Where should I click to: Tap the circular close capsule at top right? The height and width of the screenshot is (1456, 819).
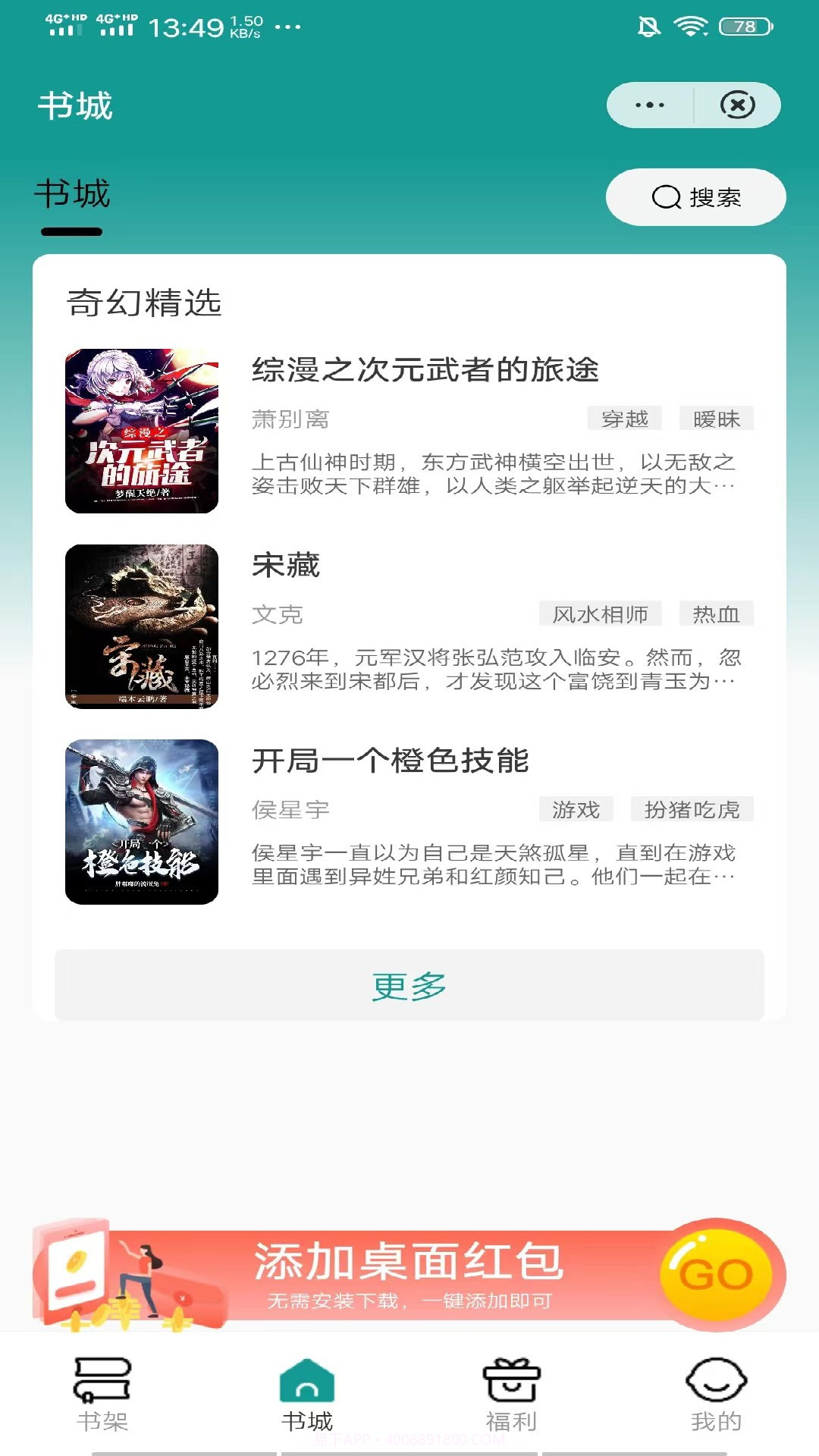(735, 106)
